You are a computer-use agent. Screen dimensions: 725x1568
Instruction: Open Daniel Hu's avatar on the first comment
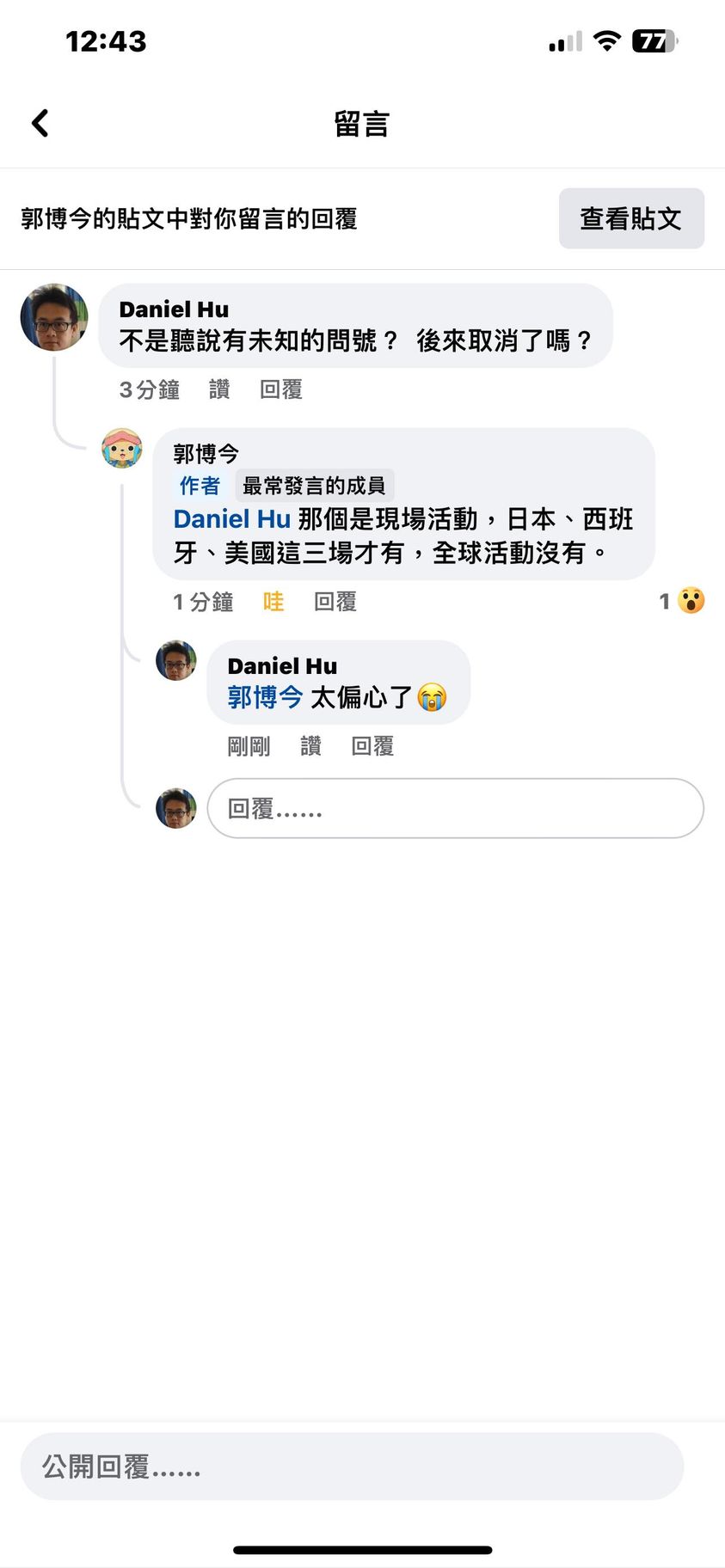tap(54, 317)
